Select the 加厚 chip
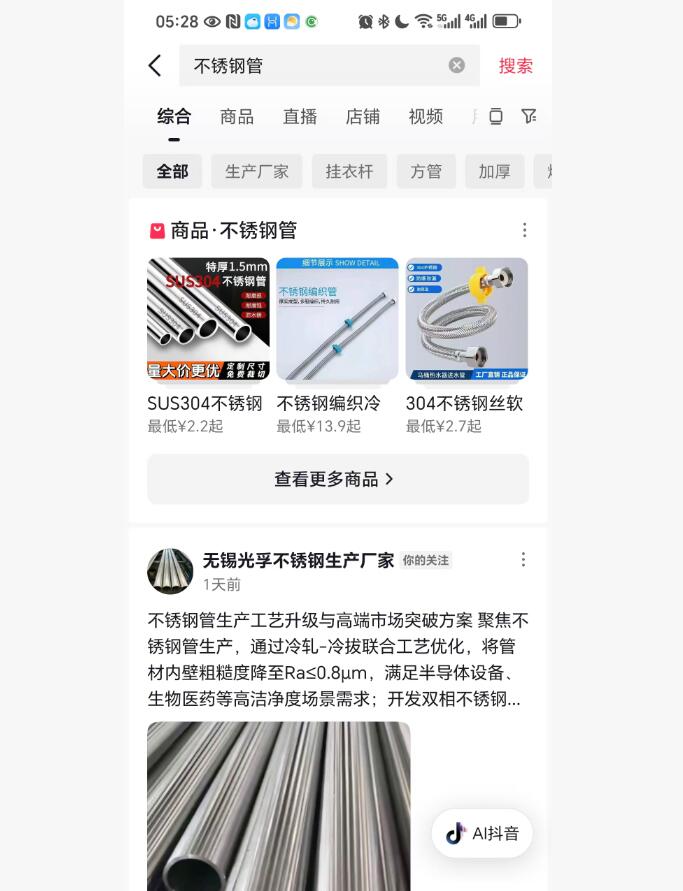 (x=494, y=172)
